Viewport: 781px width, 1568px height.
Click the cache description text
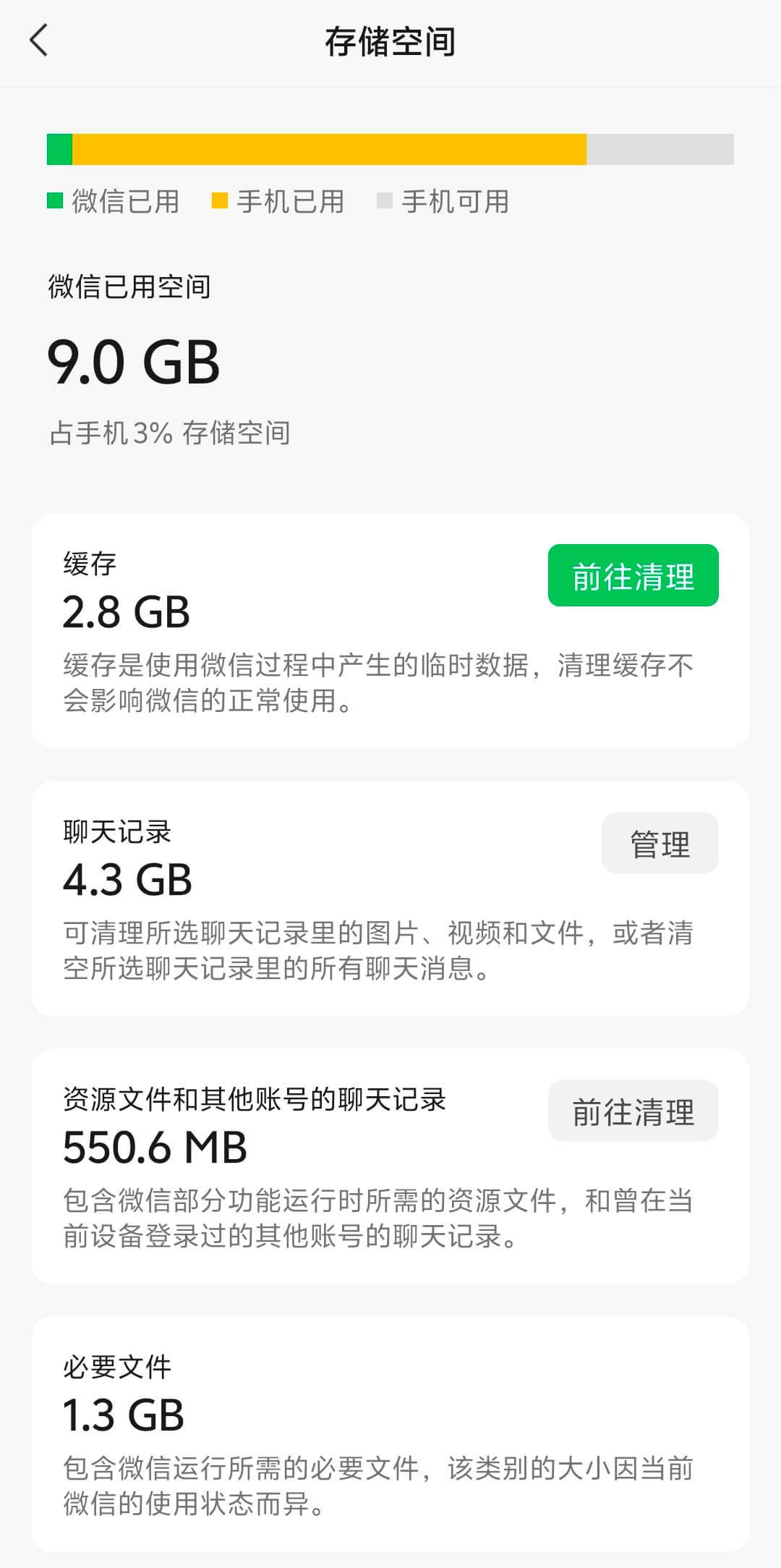click(x=376, y=684)
